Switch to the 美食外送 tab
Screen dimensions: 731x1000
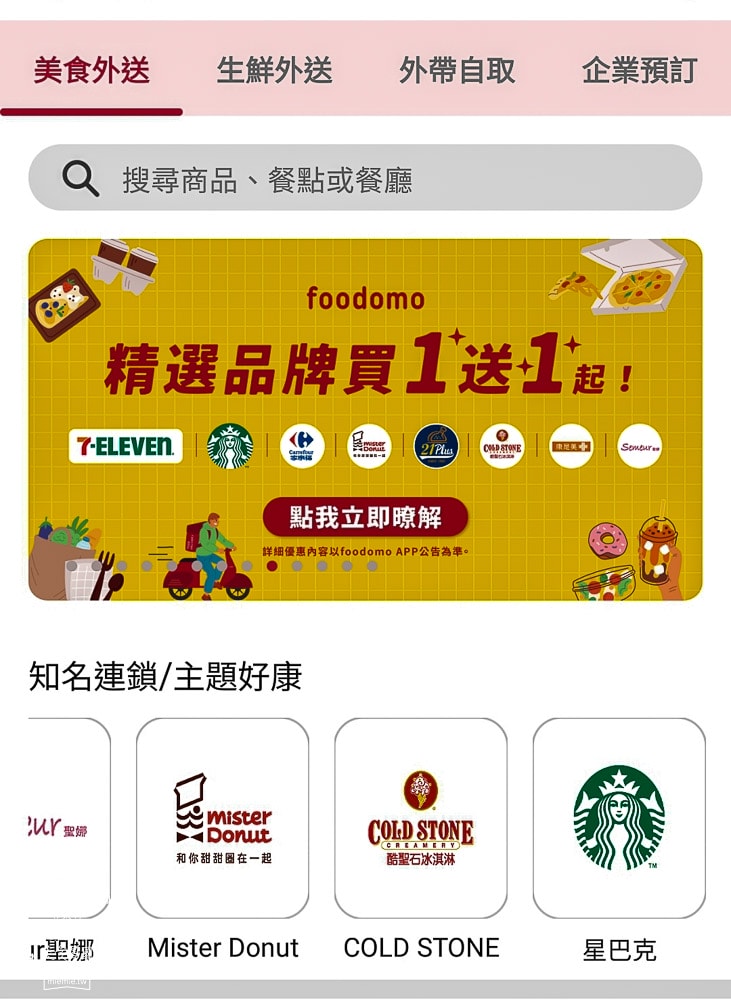pos(91,71)
